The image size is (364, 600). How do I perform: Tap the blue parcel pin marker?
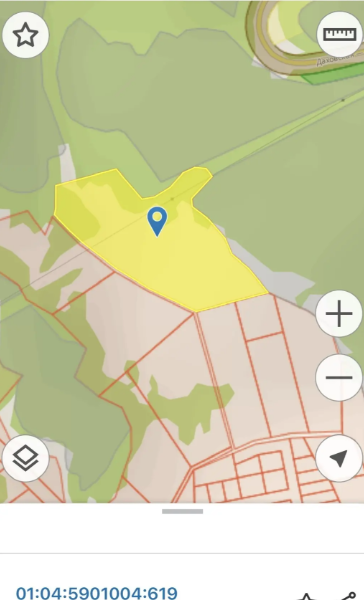click(157, 221)
